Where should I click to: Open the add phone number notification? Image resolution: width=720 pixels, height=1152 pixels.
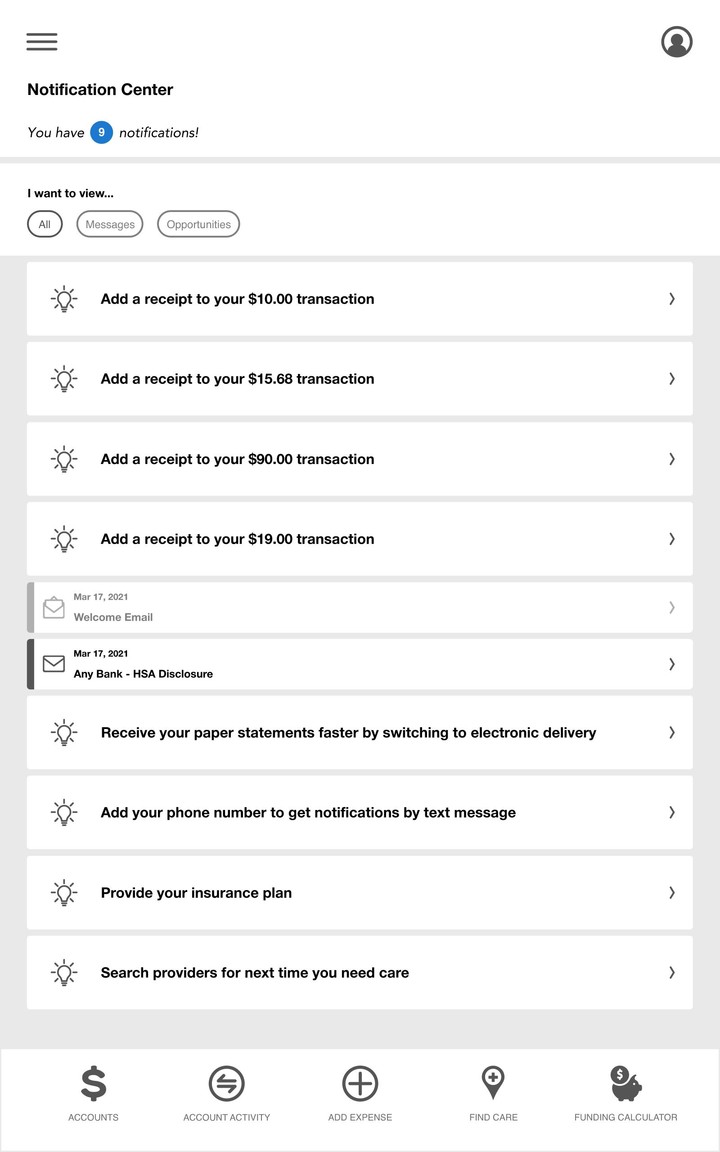[x=360, y=812]
